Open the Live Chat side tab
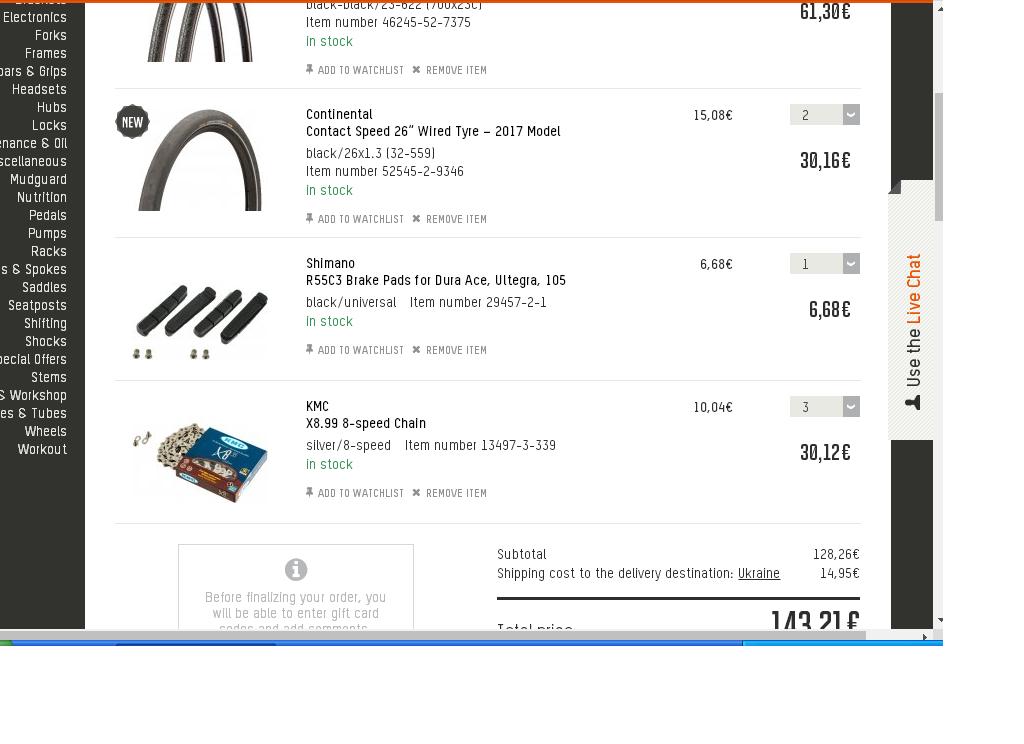The image size is (1024, 744). [x=912, y=330]
